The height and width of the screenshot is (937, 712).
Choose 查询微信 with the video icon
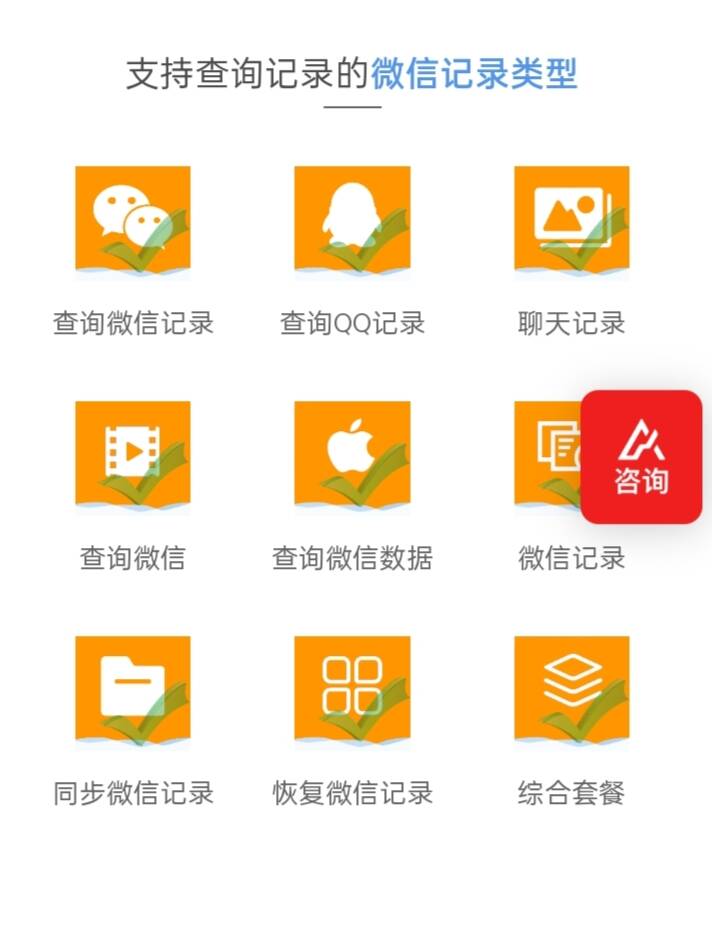pyautogui.click(x=133, y=455)
